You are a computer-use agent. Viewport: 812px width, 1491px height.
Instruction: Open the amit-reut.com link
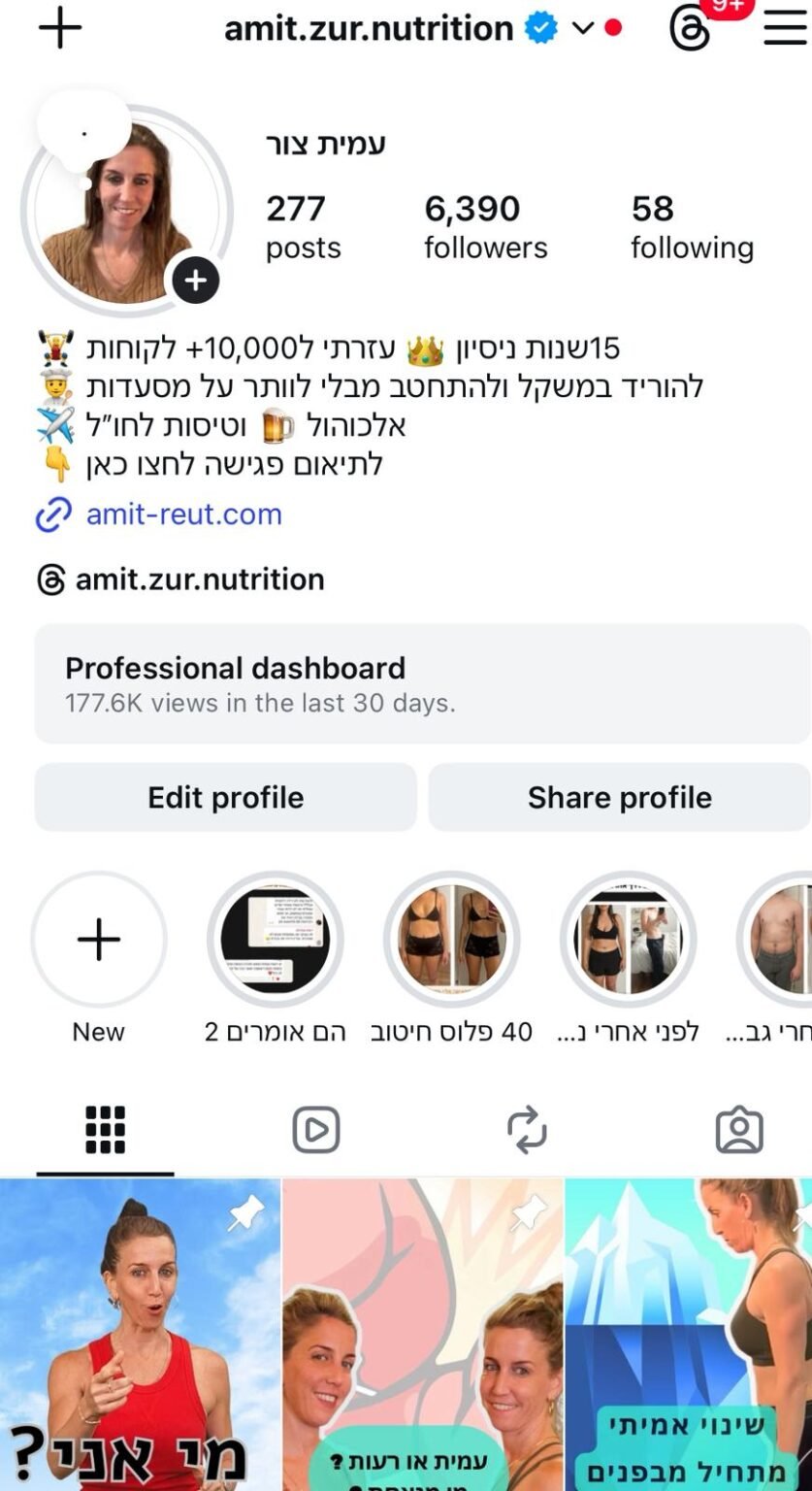(183, 514)
